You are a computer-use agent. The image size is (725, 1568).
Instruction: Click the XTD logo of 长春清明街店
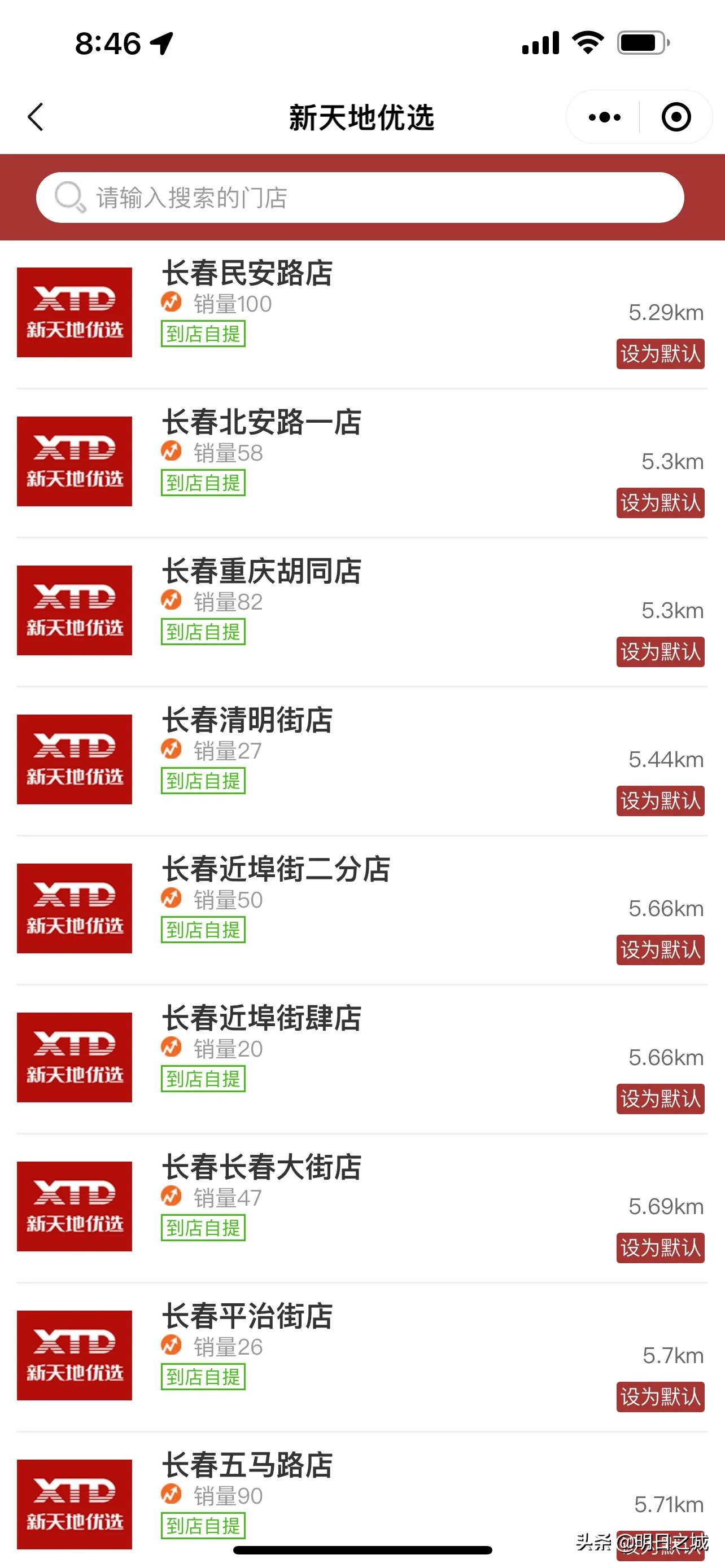pyautogui.click(x=75, y=759)
